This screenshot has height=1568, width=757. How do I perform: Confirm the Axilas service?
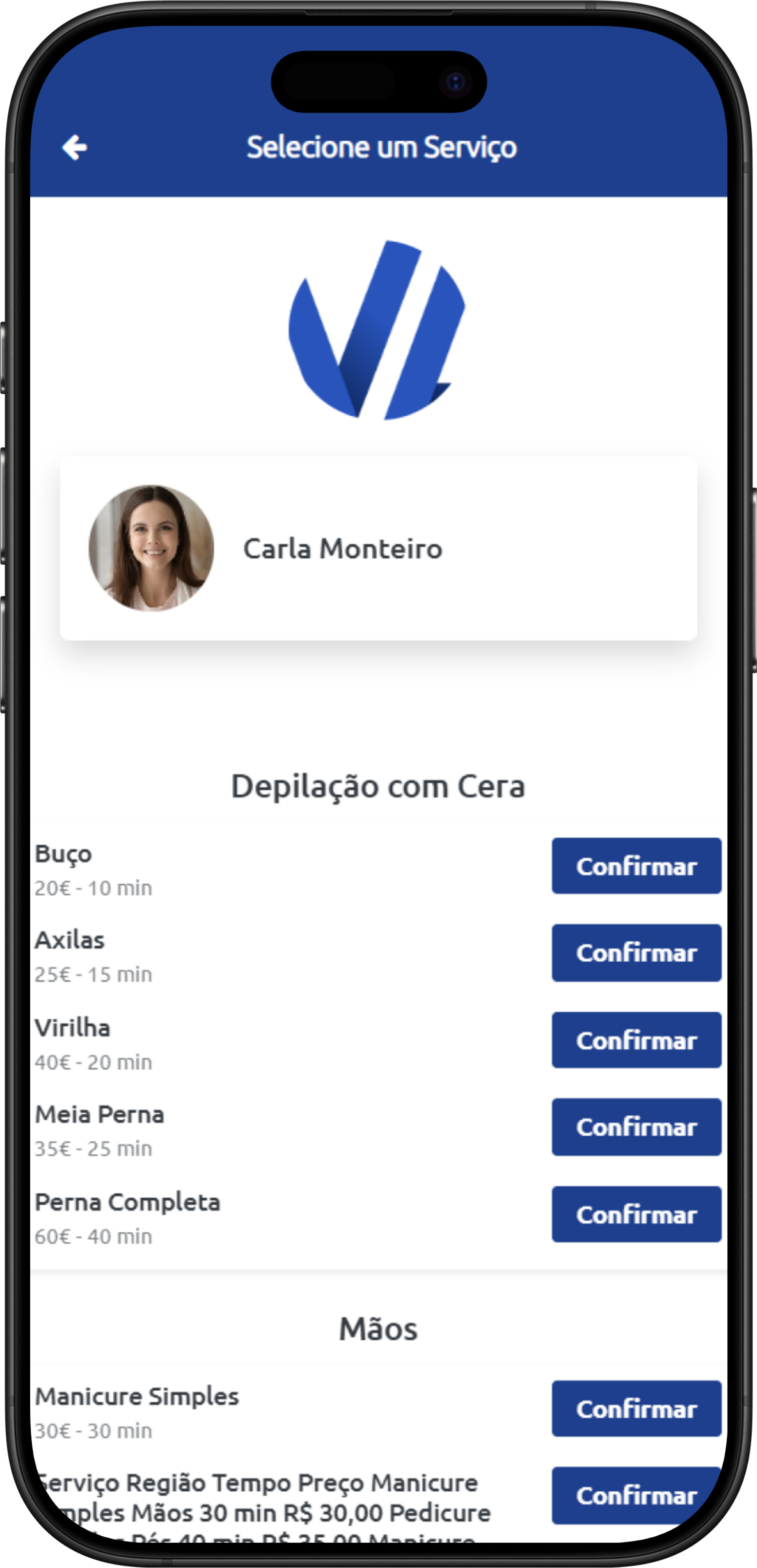click(x=636, y=953)
